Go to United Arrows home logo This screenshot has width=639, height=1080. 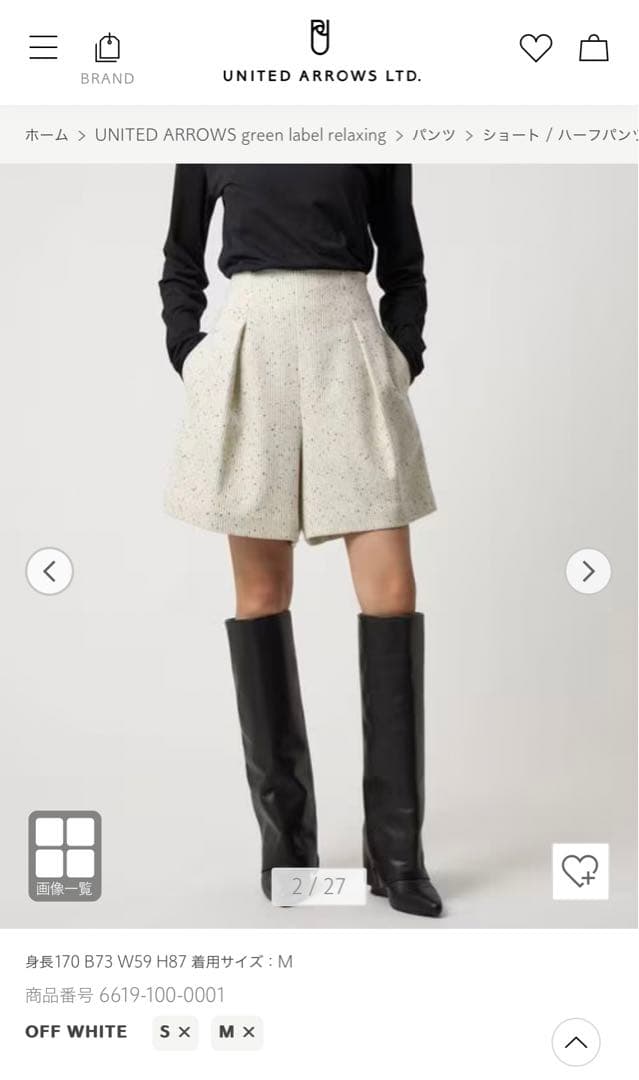coord(321,53)
